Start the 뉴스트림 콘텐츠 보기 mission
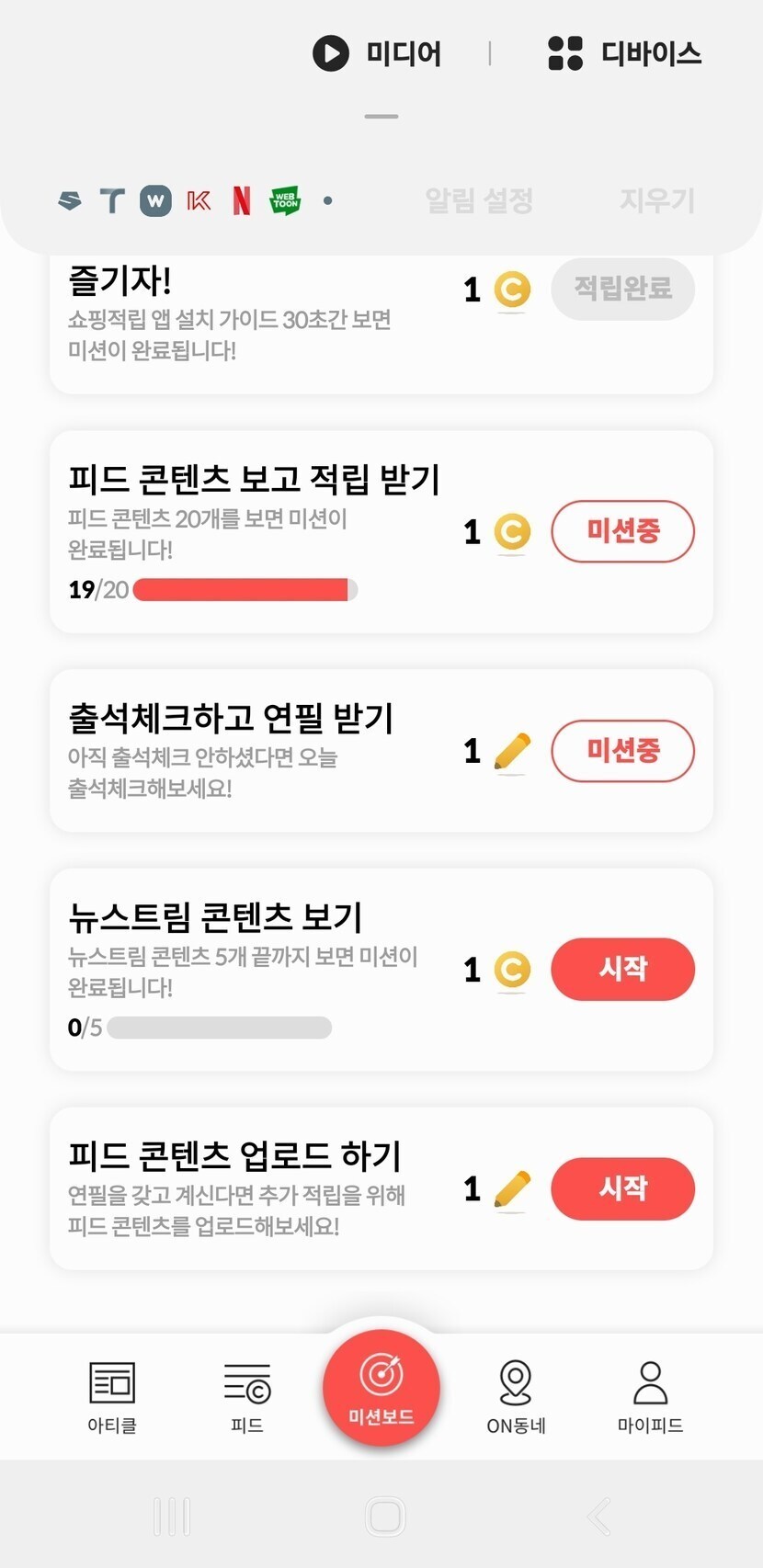 [x=622, y=969]
